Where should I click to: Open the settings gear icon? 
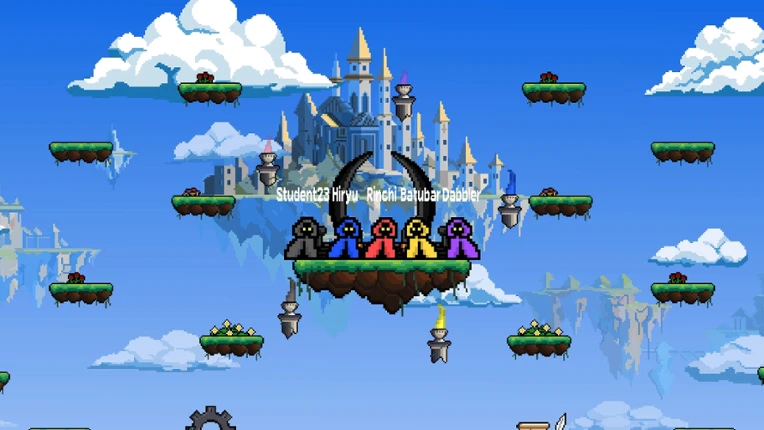point(210,419)
